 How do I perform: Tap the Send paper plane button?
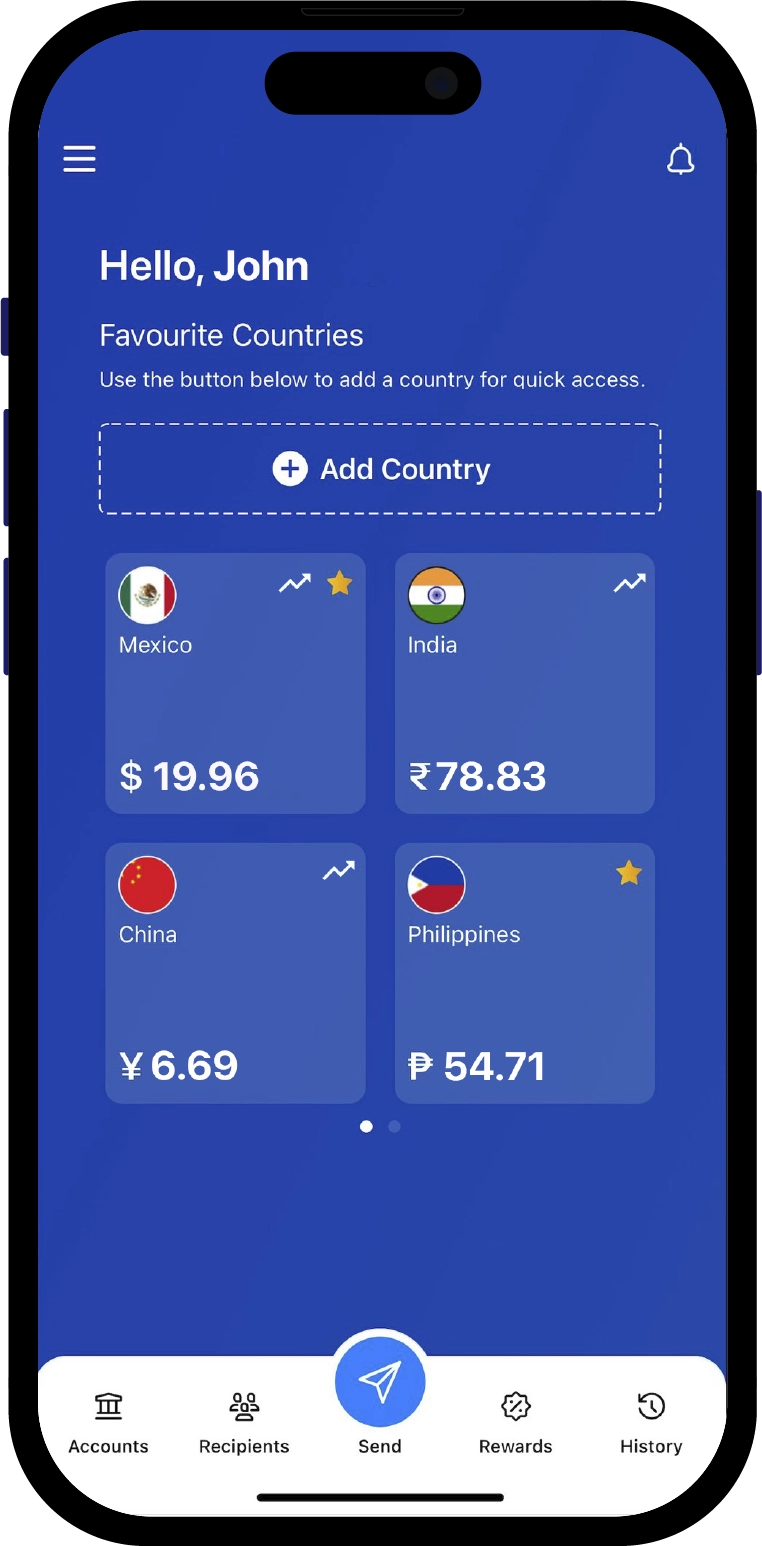point(380,1381)
